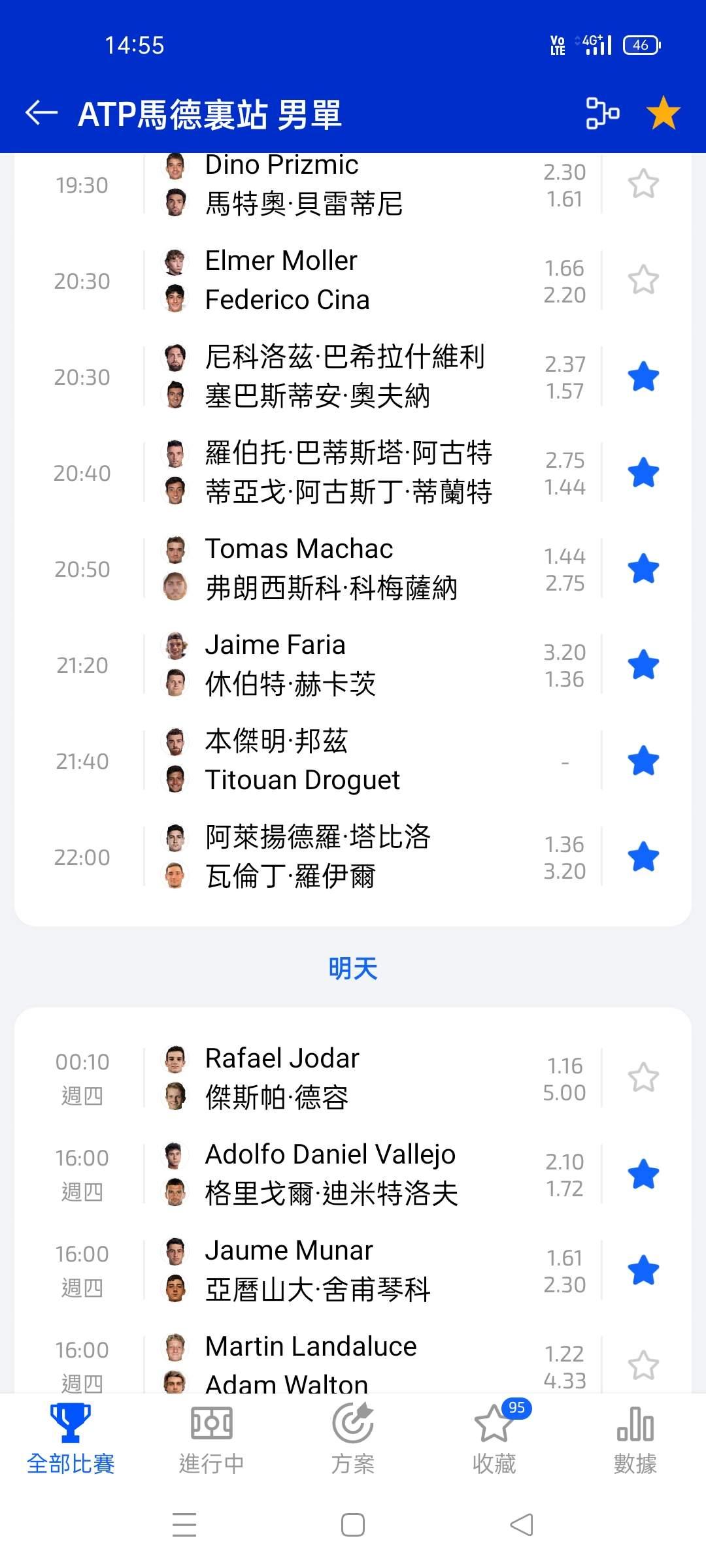Open the tournament bracket icon
Viewport: 706px width, 1568px height.
(x=602, y=113)
